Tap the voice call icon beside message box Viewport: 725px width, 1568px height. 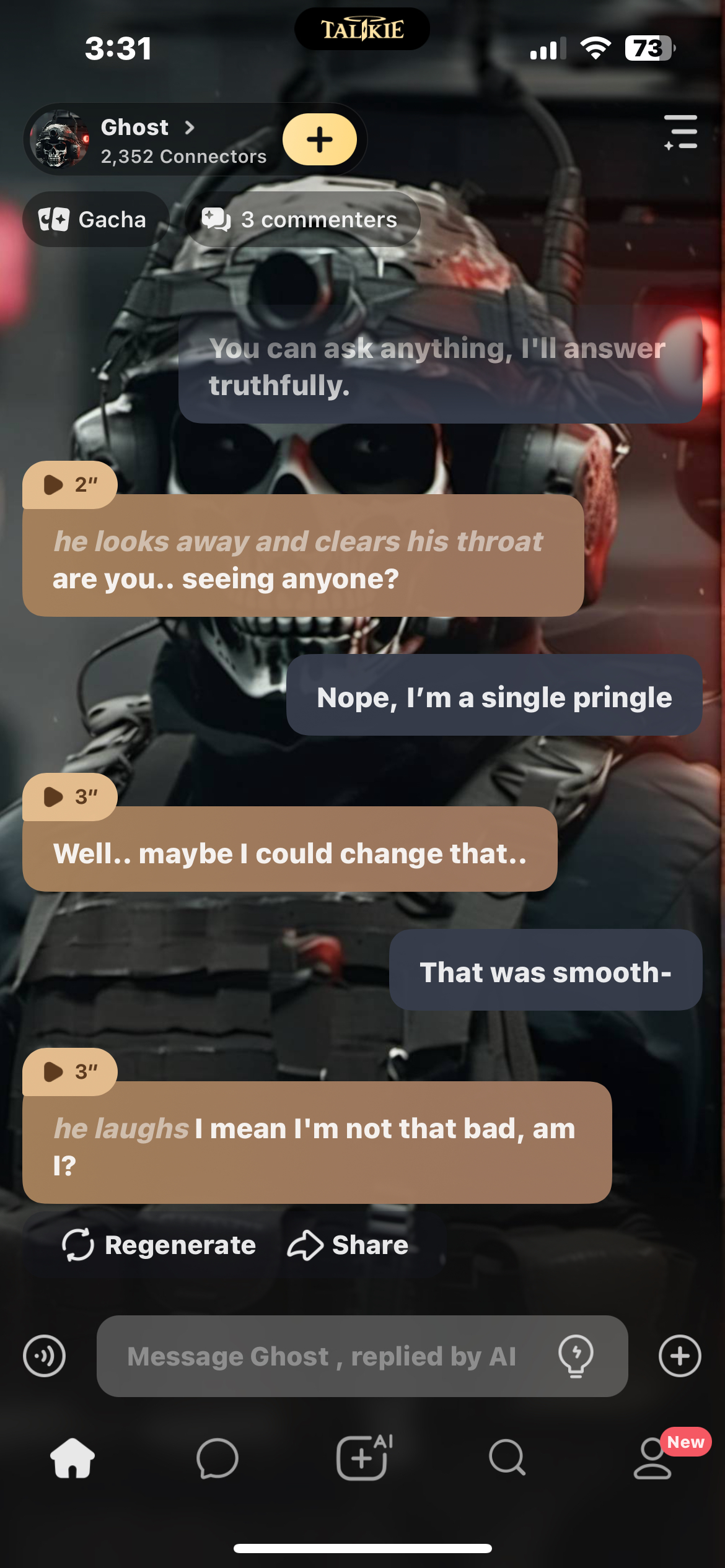coord(44,1356)
